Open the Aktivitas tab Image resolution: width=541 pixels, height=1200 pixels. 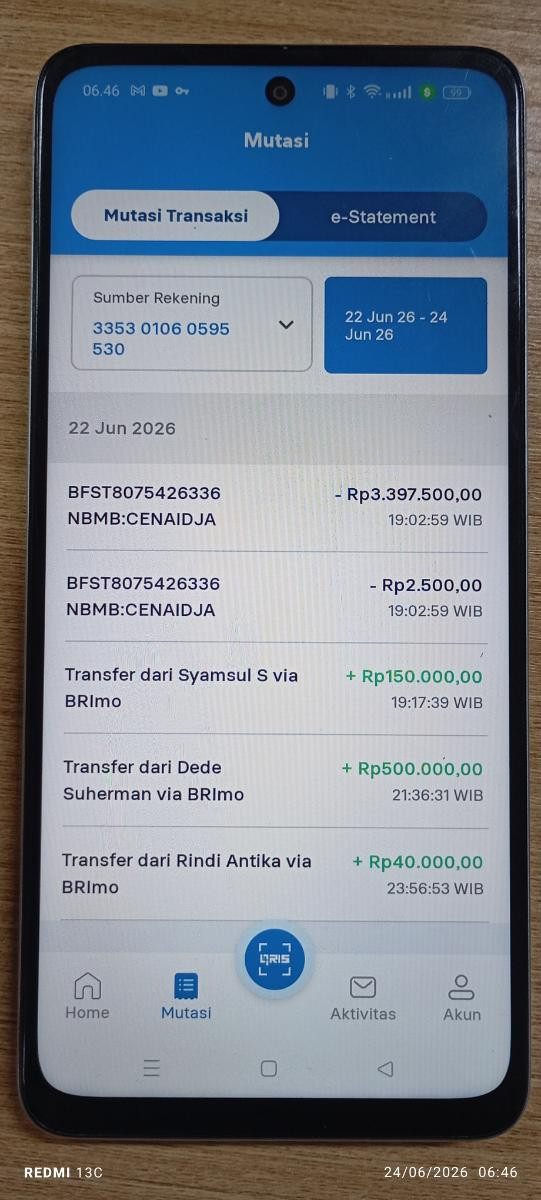[x=363, y=998]
